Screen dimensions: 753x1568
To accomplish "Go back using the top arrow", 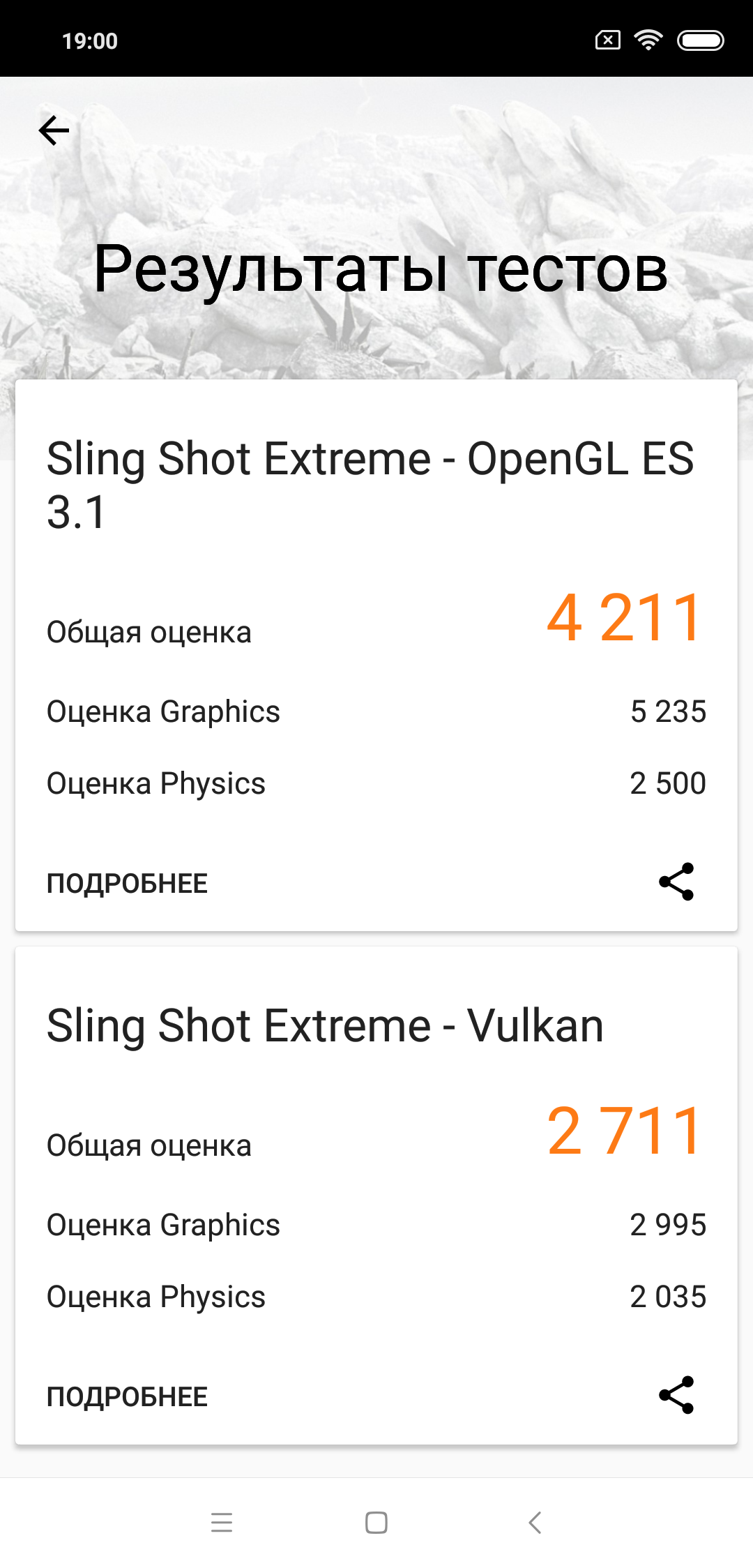I will (54, 130).
